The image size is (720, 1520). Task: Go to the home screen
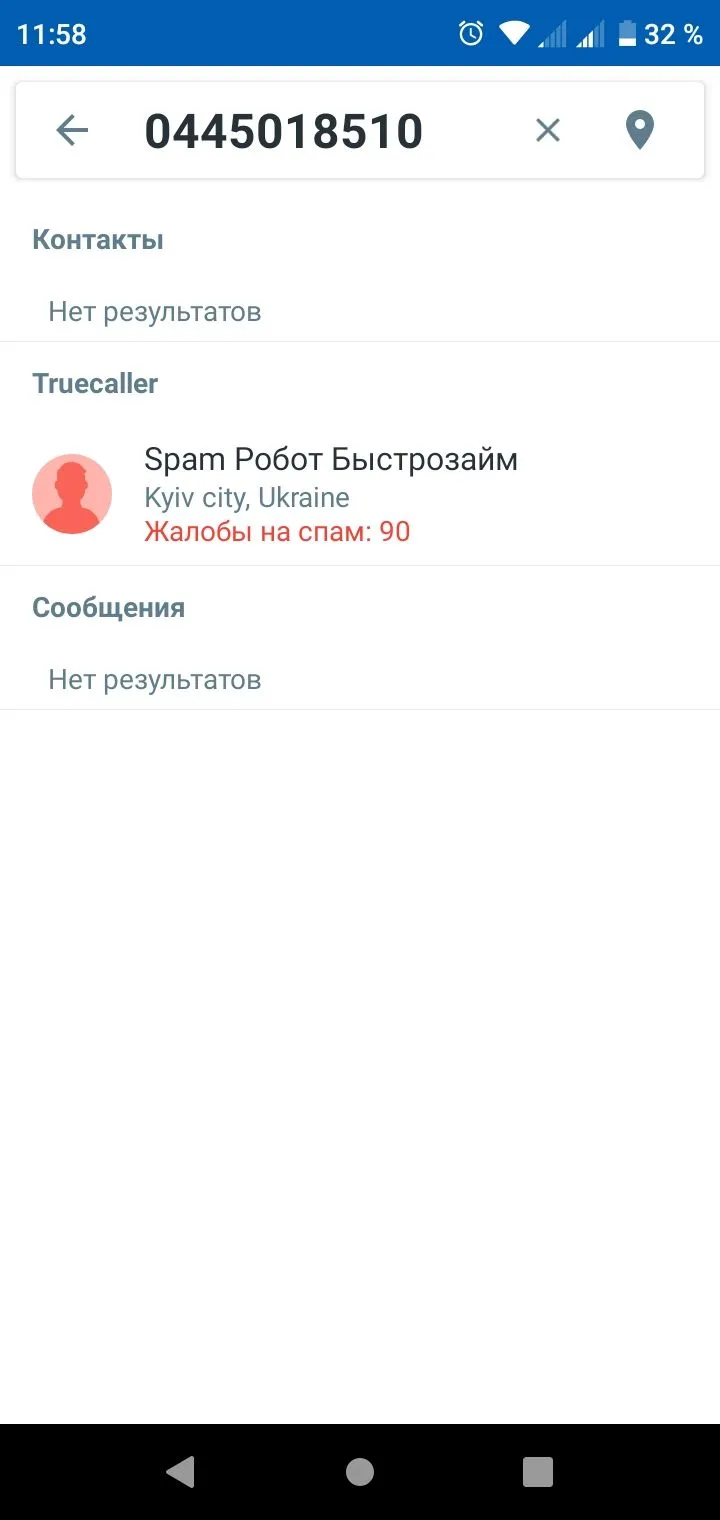360,1471
